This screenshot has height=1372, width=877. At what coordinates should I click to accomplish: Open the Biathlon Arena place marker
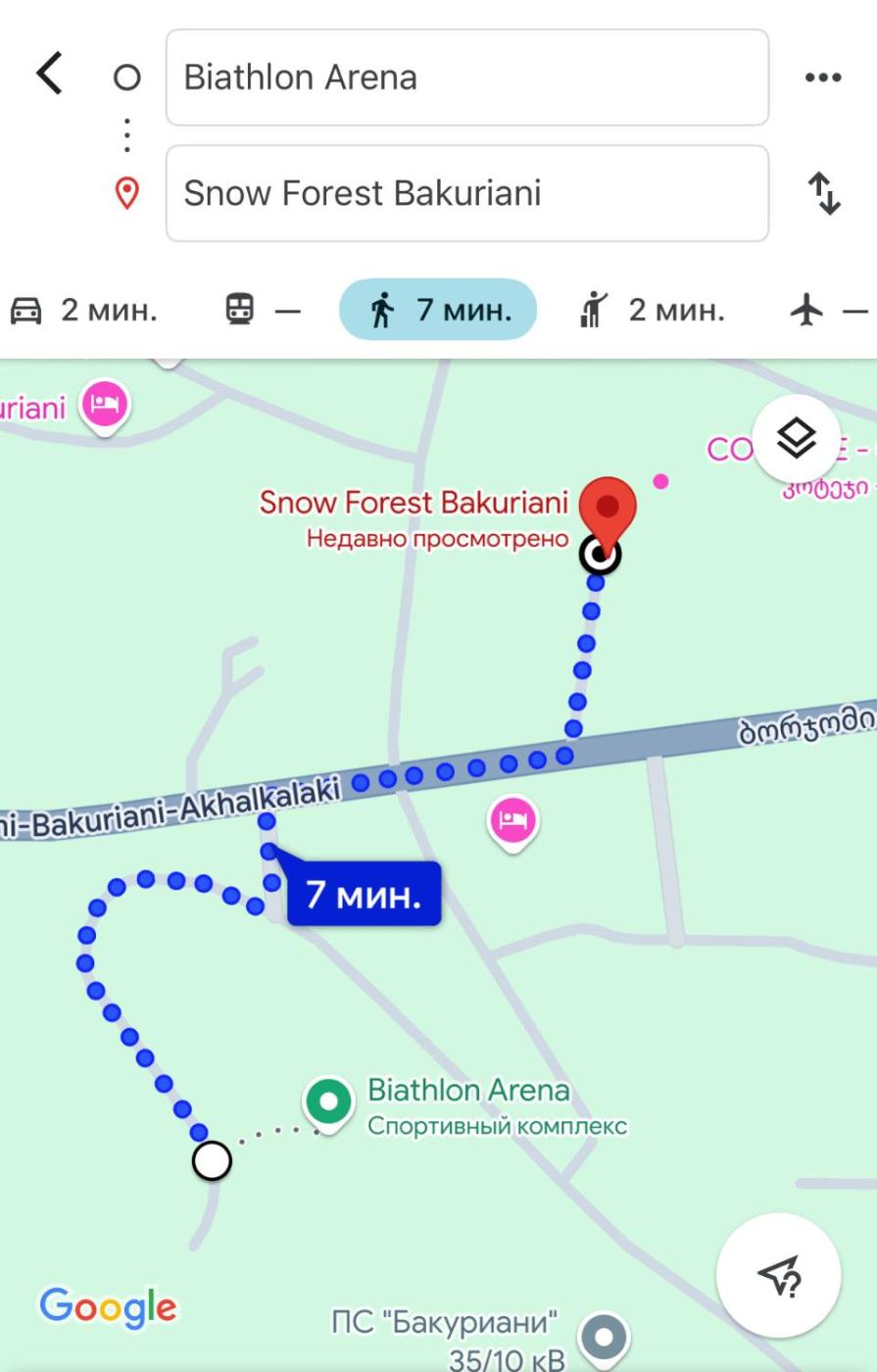click(x=328, y=1103)
